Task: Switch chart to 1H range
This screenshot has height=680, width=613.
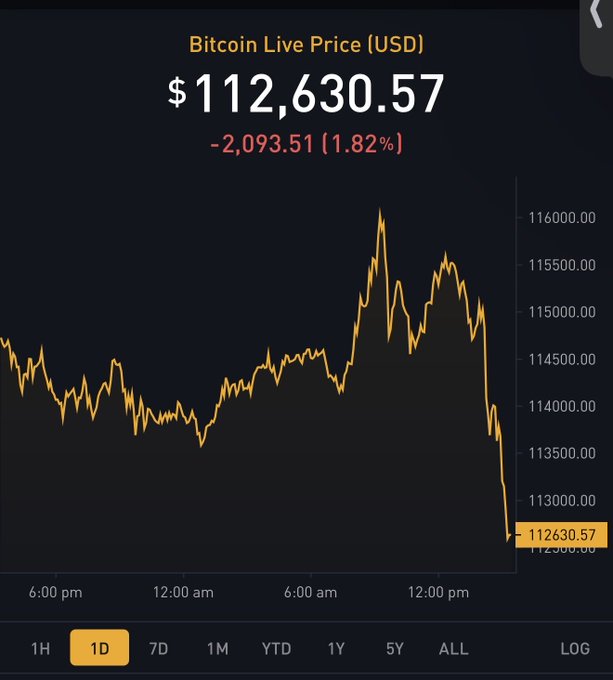Action: [40, 648]
